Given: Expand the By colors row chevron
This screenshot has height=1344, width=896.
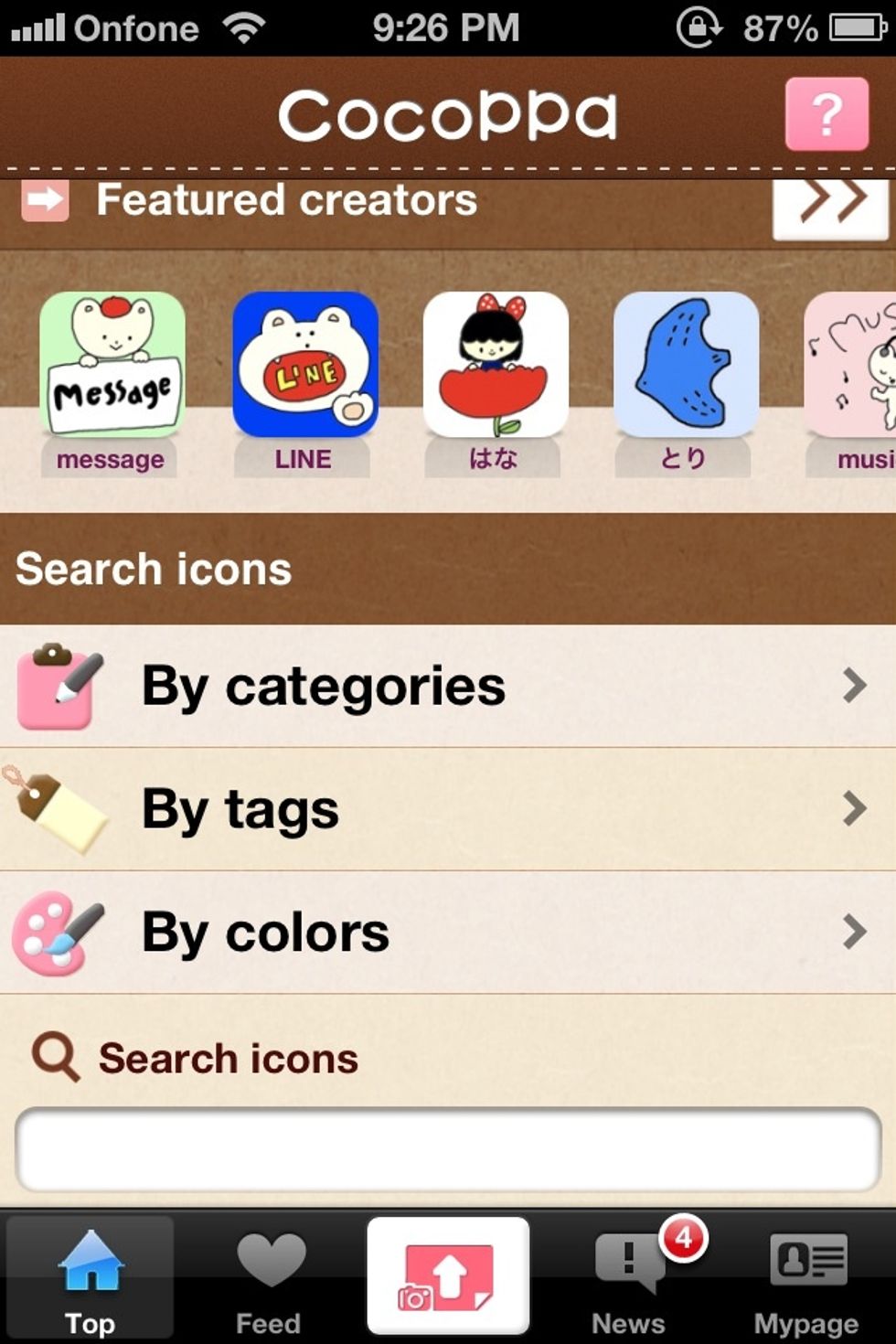Looking at the screenshot, I should click(x=856, y=931).
